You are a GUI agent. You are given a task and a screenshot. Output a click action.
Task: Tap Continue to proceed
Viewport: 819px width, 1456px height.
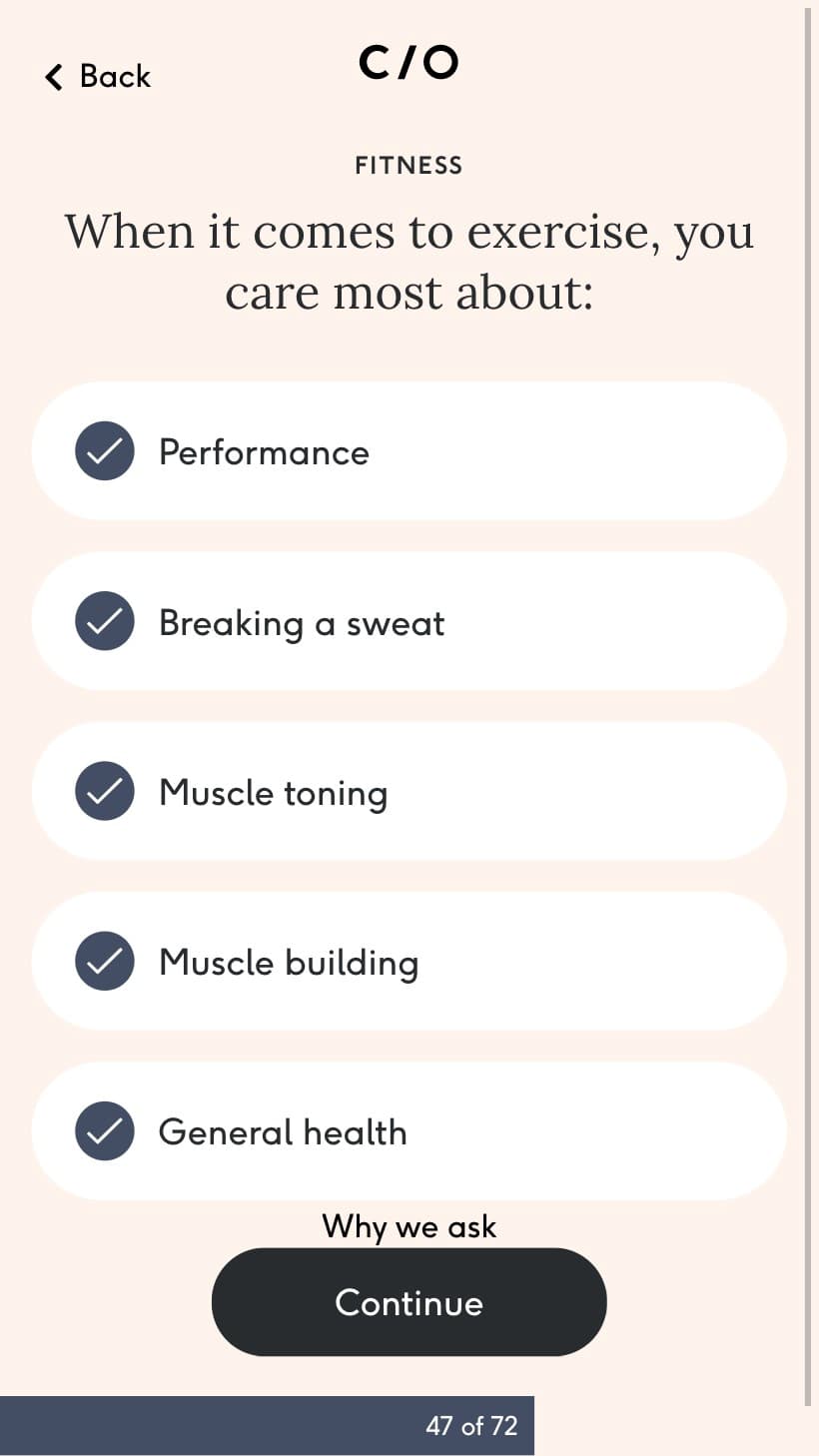(x=409, y=1302)
